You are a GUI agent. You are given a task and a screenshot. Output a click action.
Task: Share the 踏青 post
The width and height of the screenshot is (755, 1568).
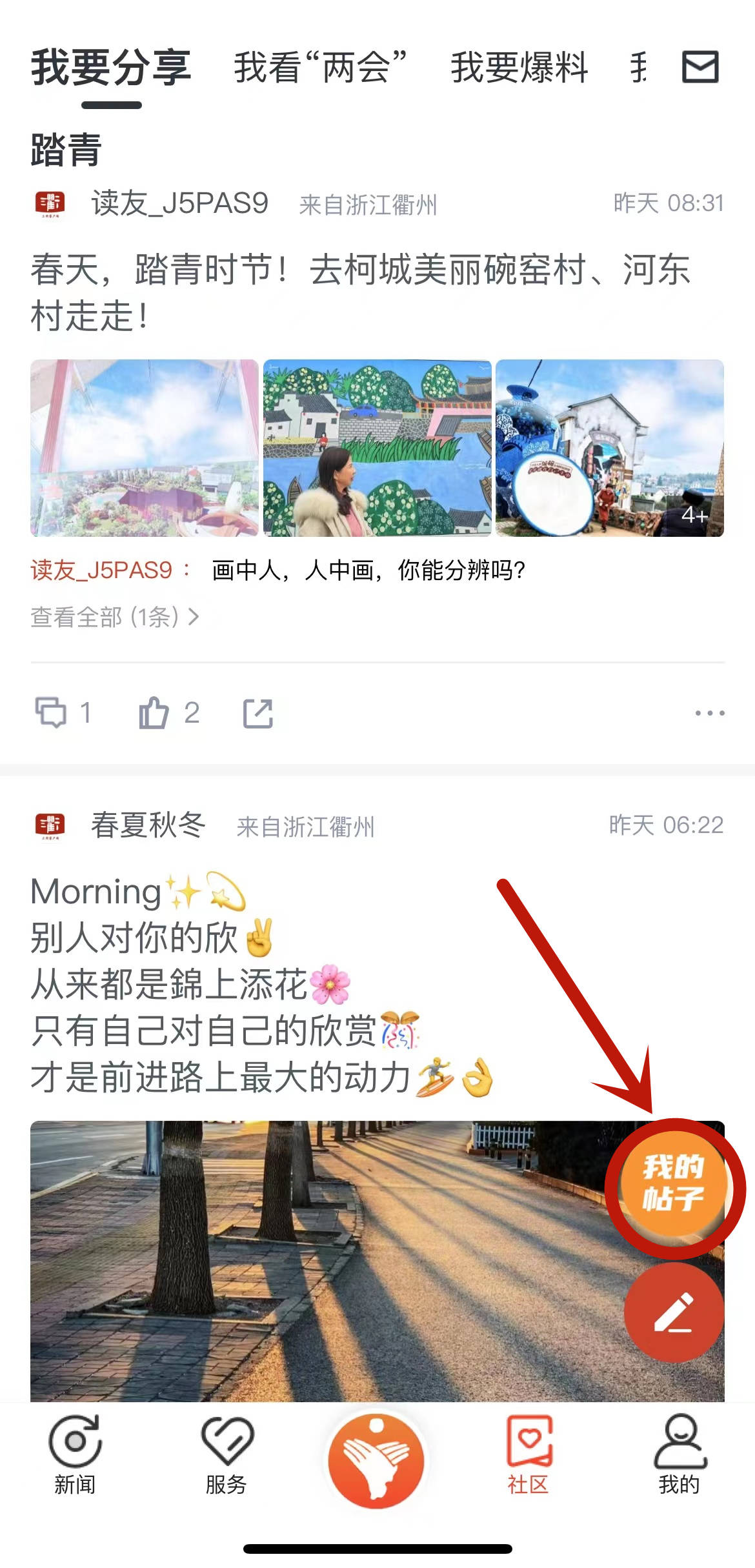[x=258, y=714]
